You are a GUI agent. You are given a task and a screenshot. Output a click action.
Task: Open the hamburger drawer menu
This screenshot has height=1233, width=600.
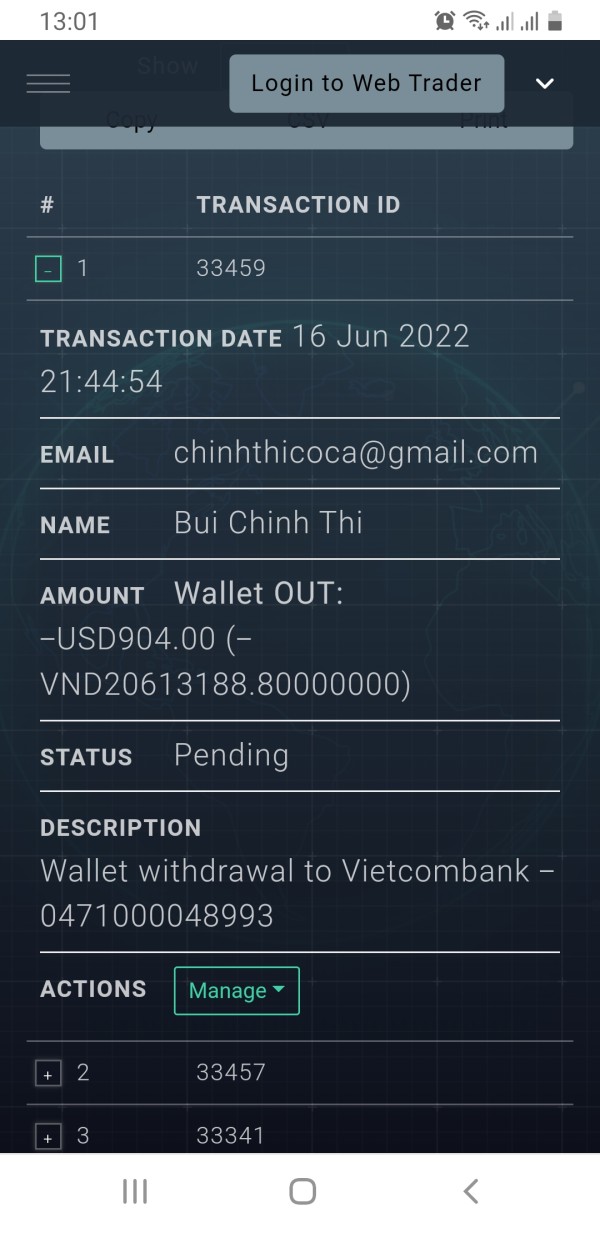48,84
